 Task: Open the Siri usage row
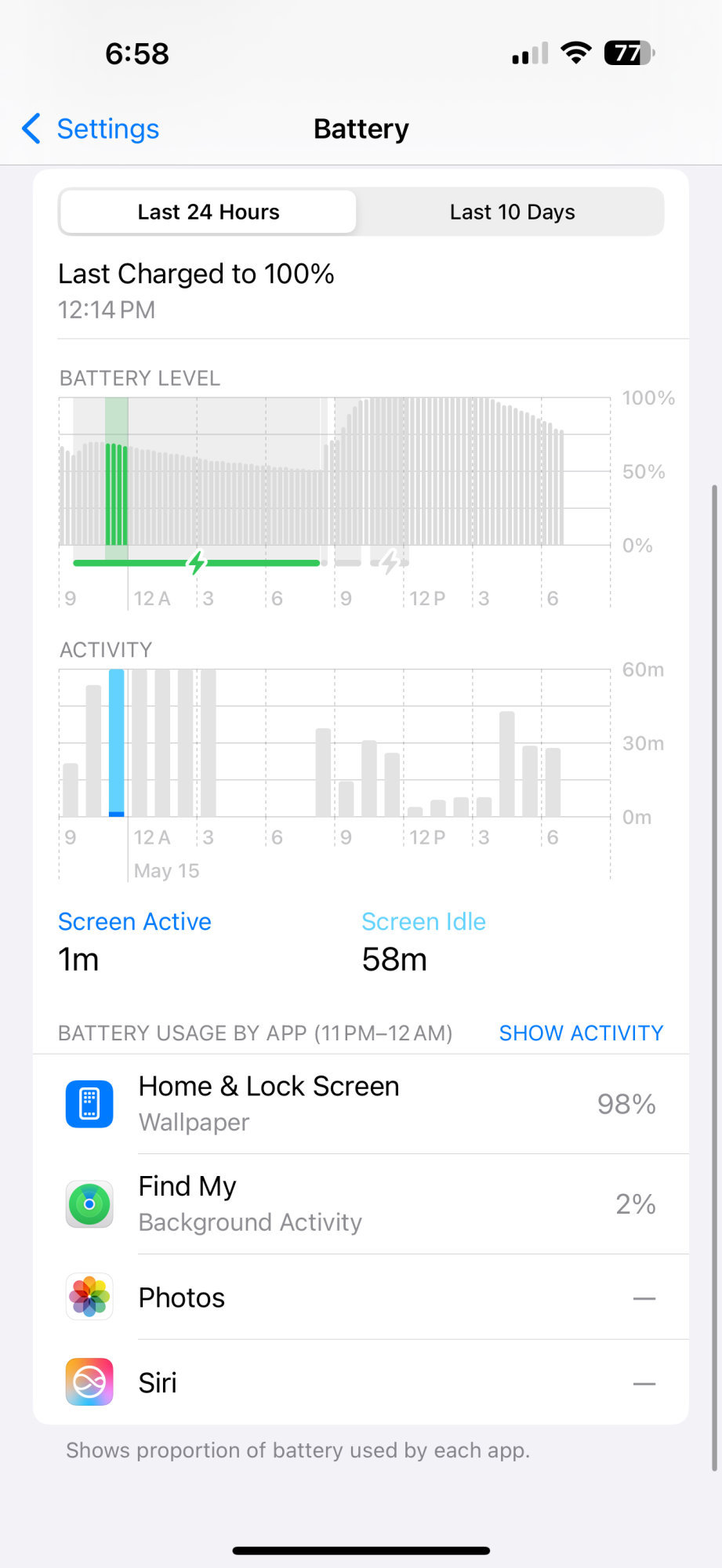(x=361, y=1382)
